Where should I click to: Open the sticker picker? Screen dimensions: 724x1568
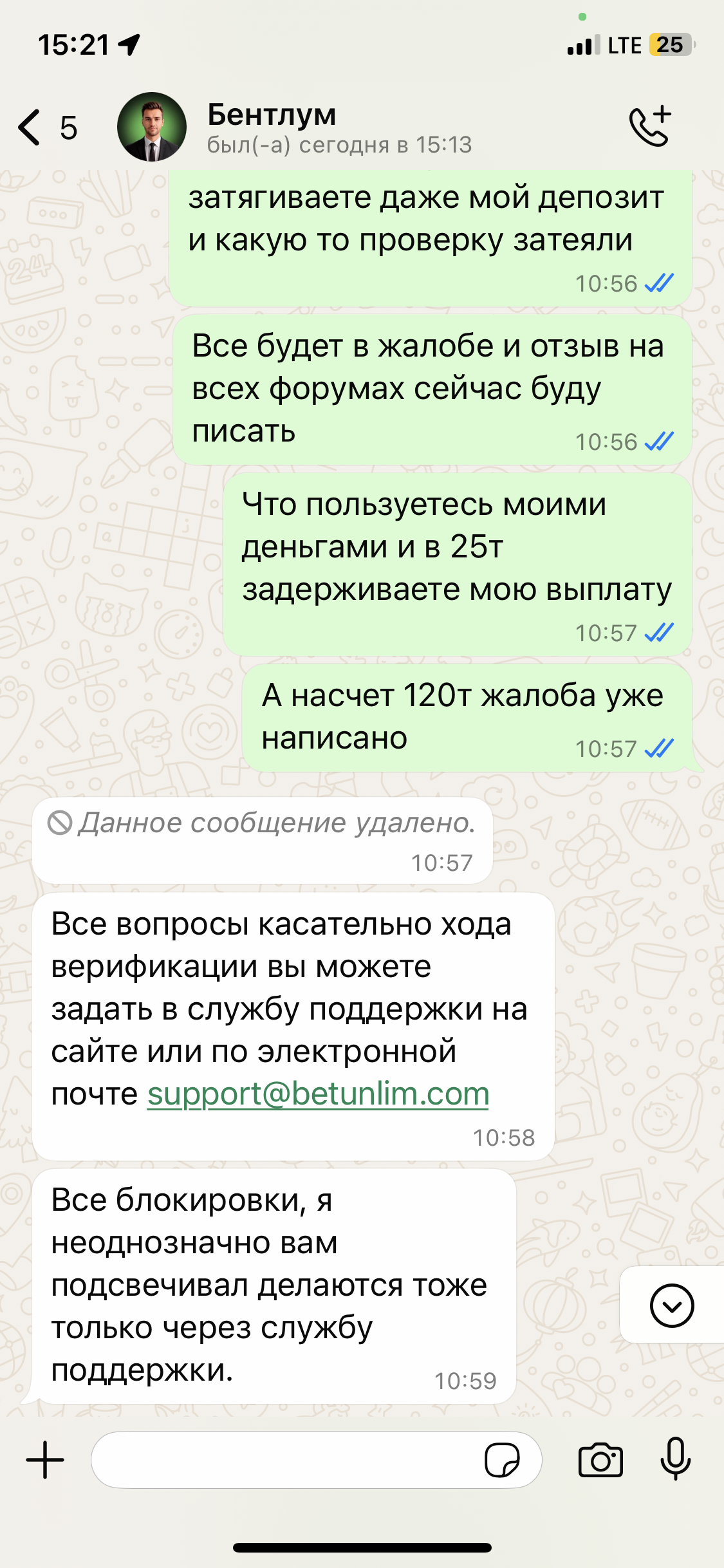click(502, 1460)
